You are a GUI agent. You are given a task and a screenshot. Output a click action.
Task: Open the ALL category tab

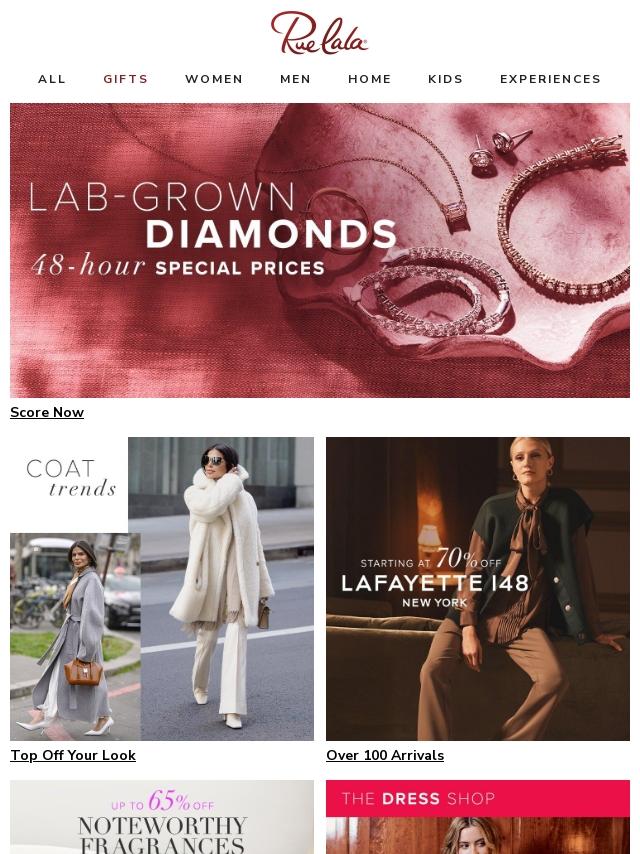click(x=52, y=79)
